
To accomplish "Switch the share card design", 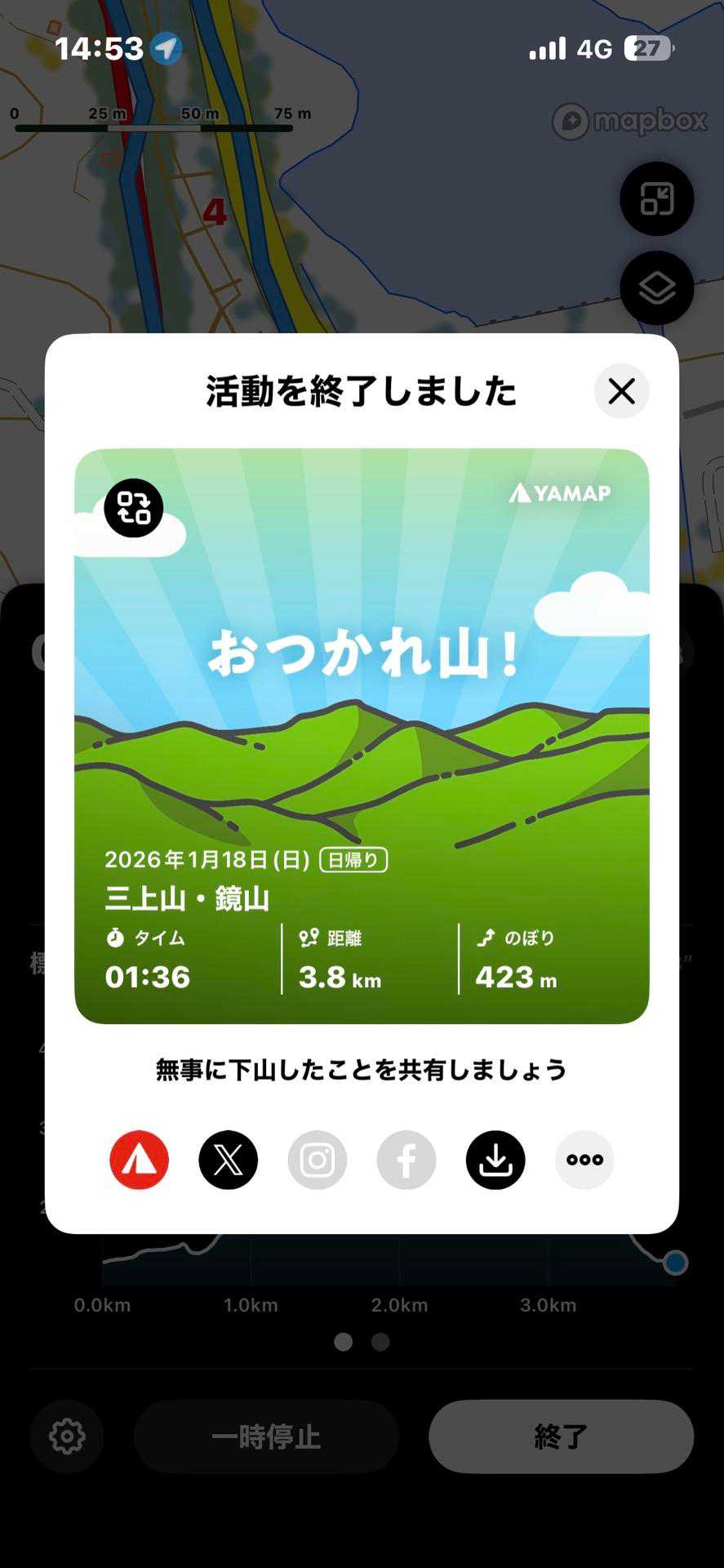I will pos(134,508).
